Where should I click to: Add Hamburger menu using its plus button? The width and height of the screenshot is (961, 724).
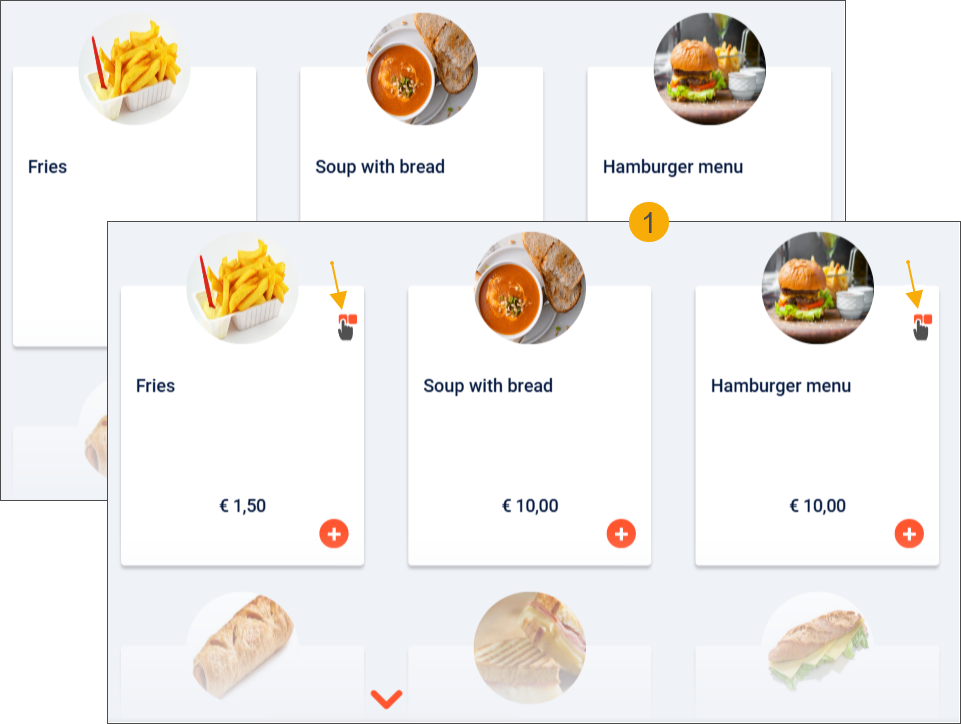point(908,534)
